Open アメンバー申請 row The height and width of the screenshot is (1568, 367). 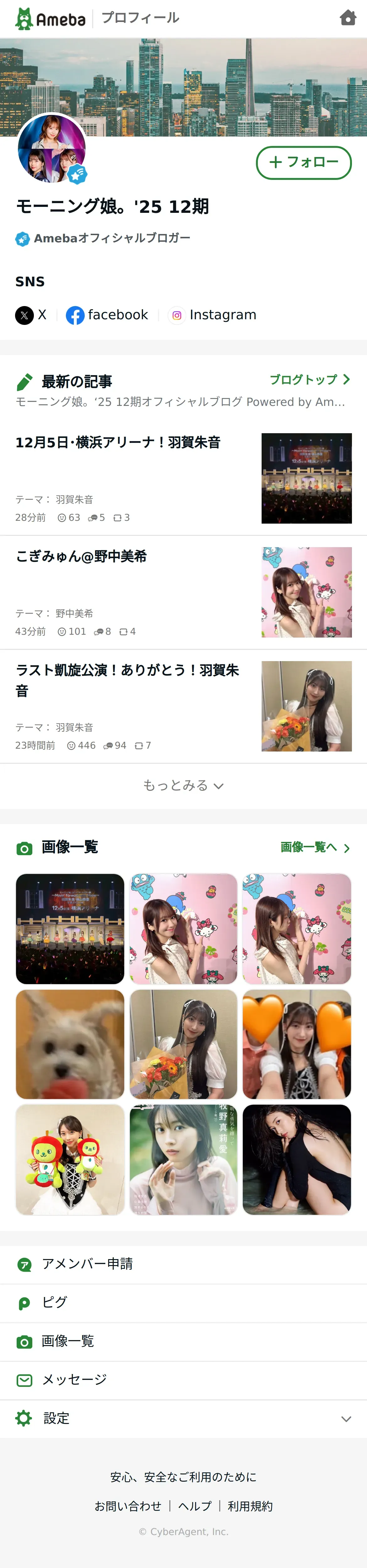point(87,1264)
